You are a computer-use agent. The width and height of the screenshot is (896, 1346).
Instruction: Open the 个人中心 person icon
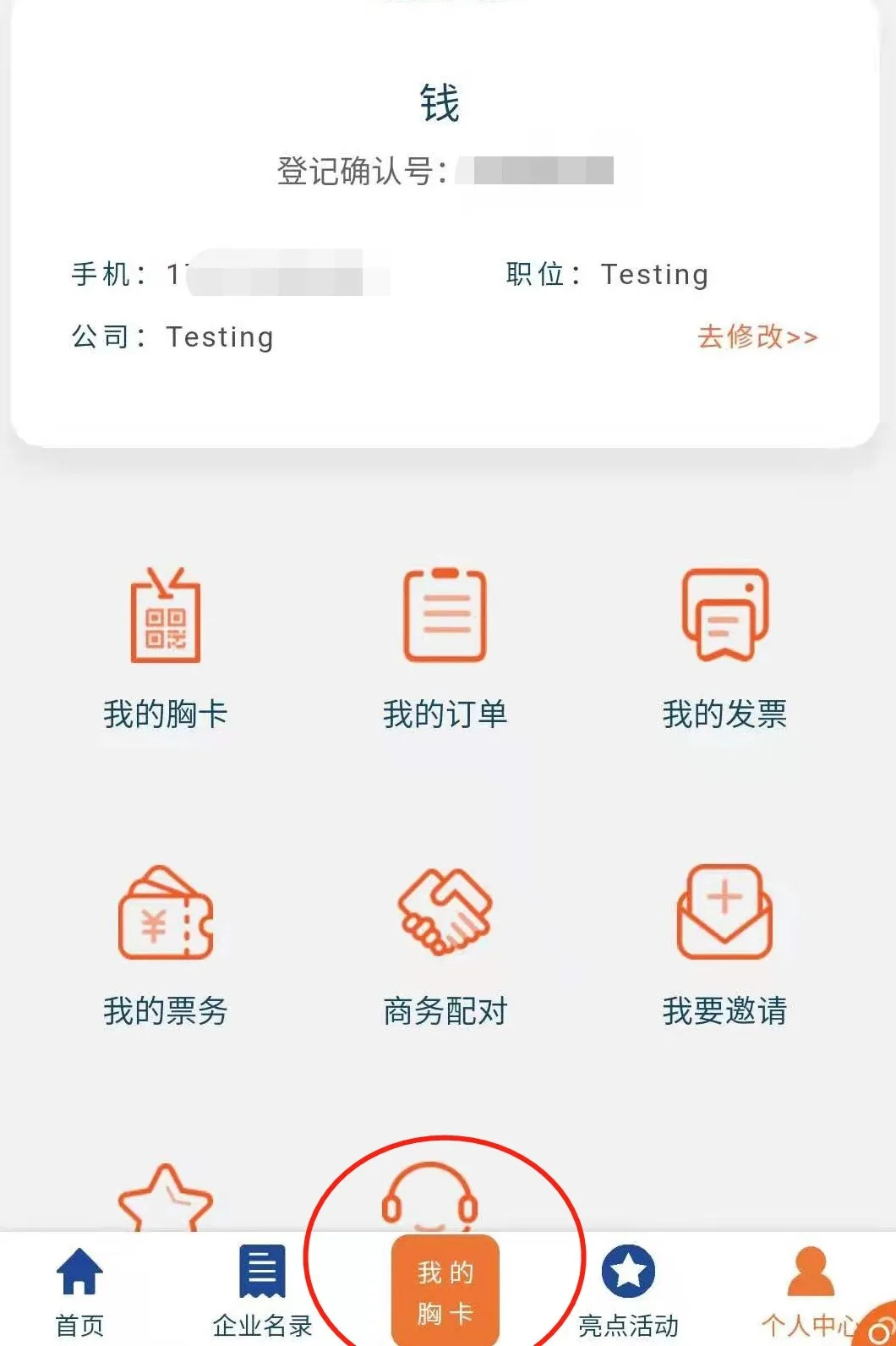[x=807, y=1268]
